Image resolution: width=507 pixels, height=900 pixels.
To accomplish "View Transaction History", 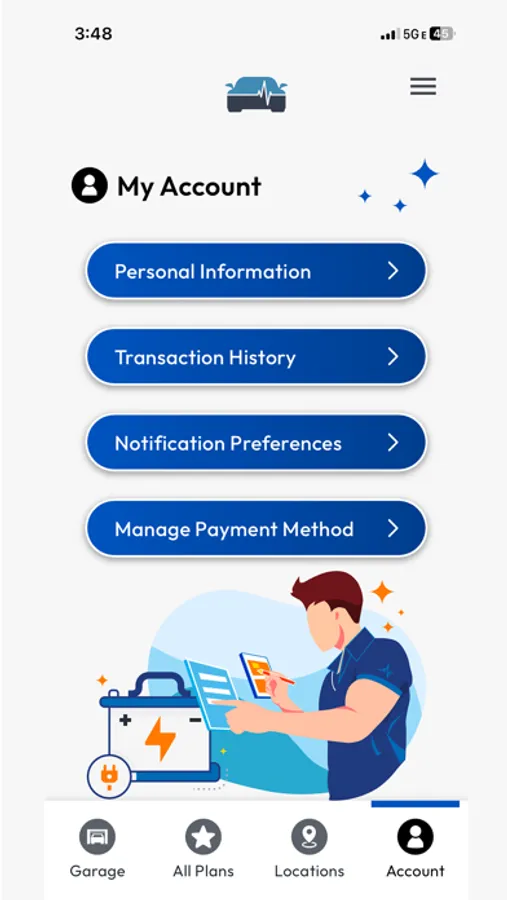I will [x=256, y=357].
